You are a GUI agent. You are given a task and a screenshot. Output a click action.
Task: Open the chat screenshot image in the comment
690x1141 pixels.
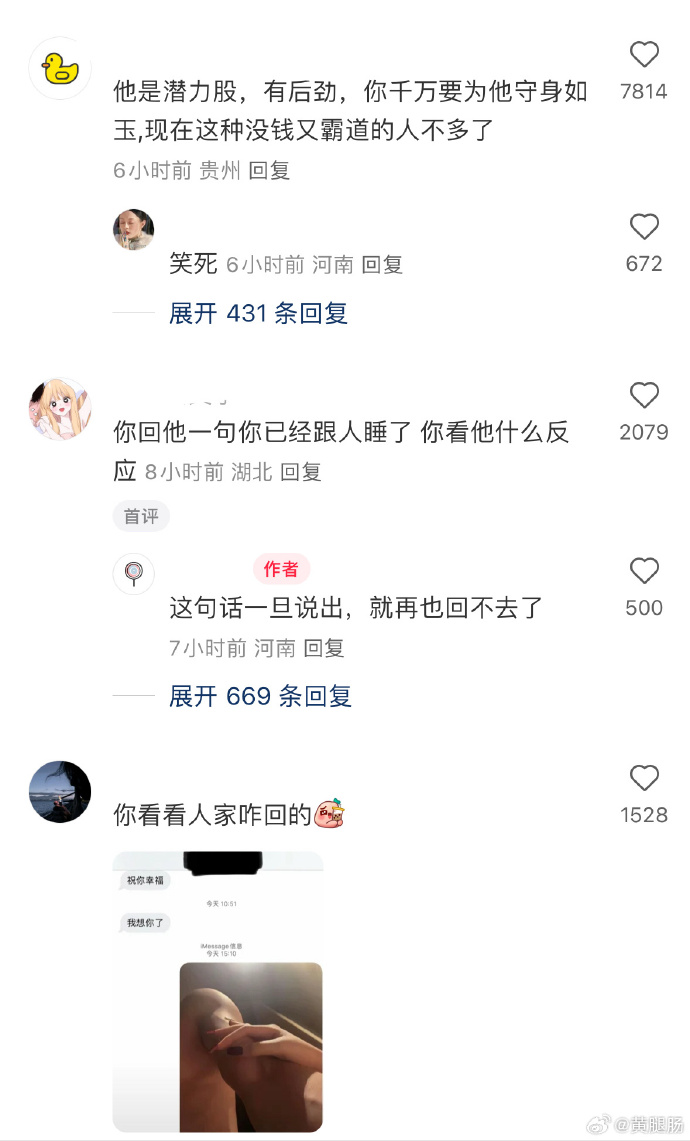click(217, 990)
